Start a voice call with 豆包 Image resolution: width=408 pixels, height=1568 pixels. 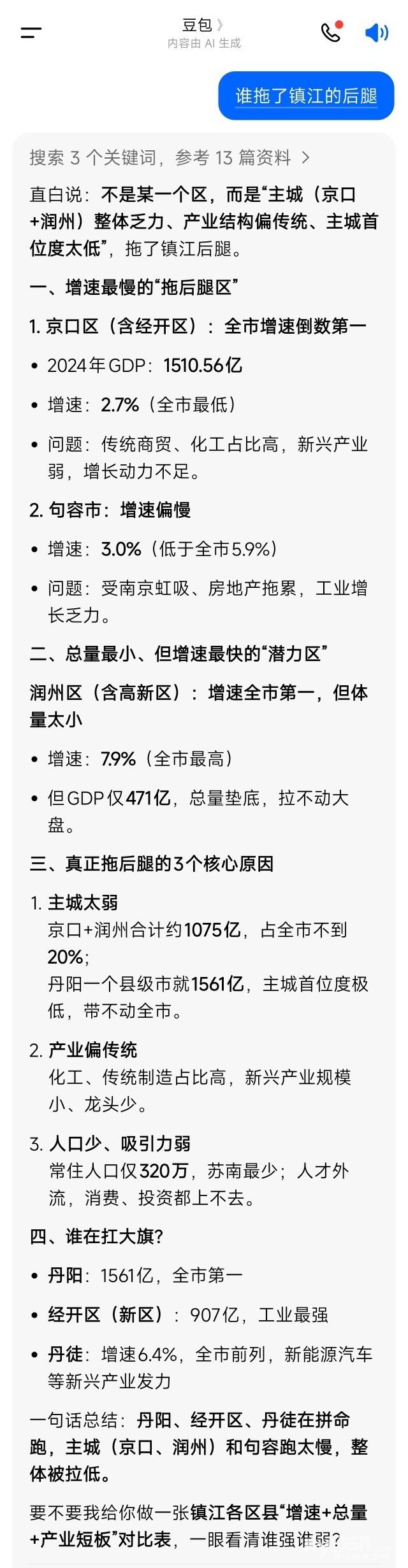click(x=331, y=31)
